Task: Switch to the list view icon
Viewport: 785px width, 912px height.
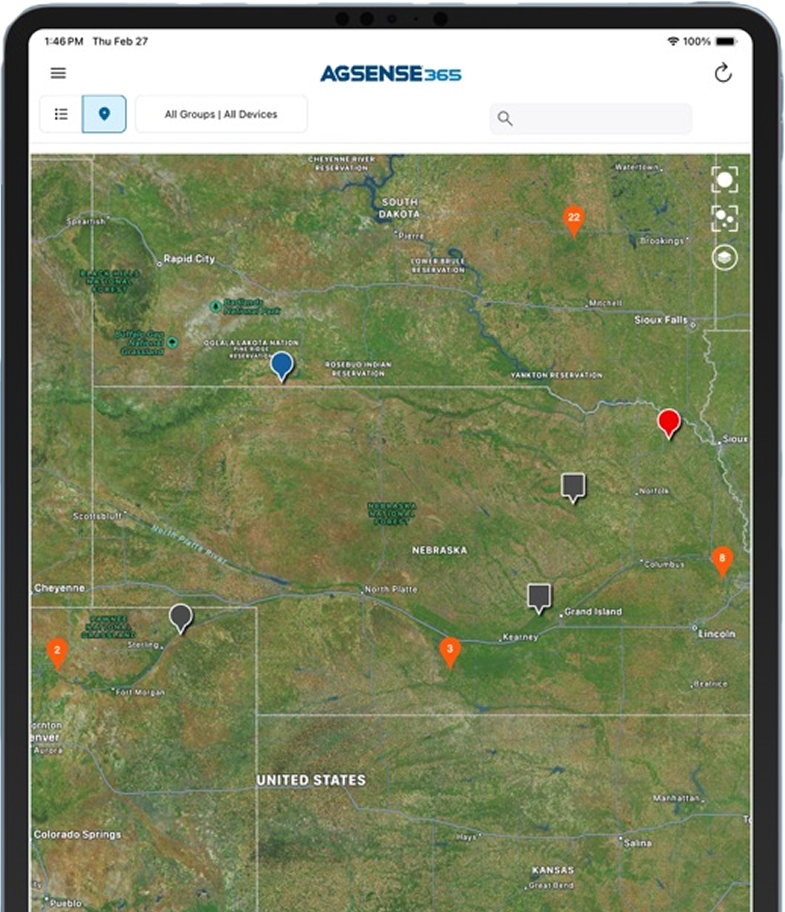Action: [61, 114]
